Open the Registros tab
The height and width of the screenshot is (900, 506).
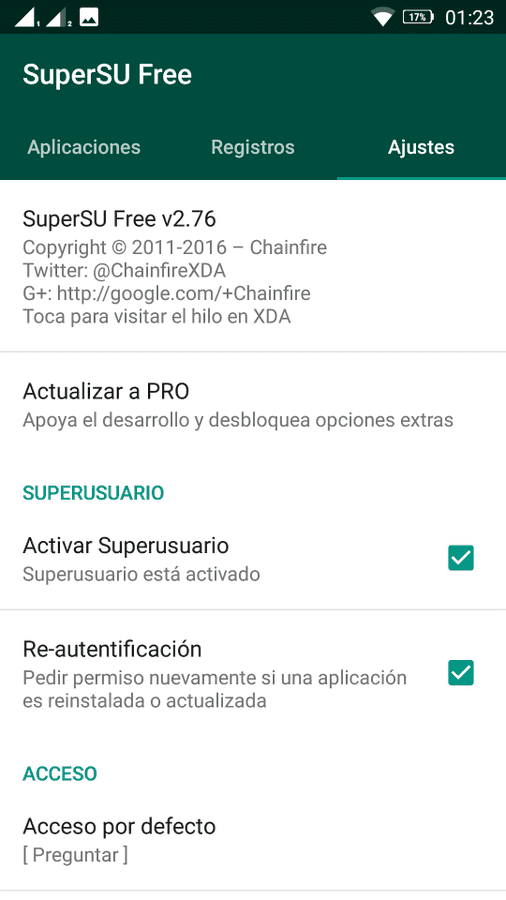click(252, 148)
